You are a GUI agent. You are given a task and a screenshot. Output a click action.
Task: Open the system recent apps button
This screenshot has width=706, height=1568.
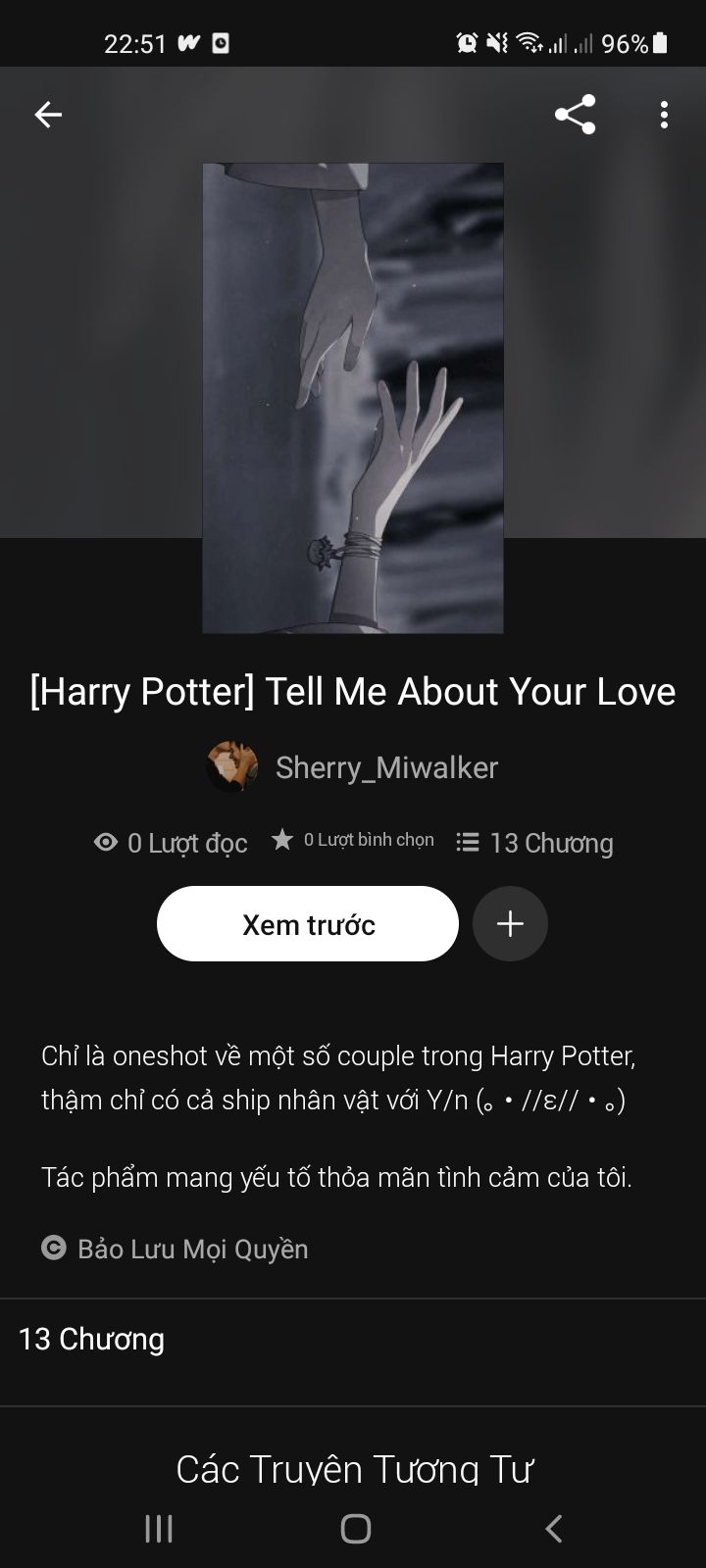(x=159, y=1528)
